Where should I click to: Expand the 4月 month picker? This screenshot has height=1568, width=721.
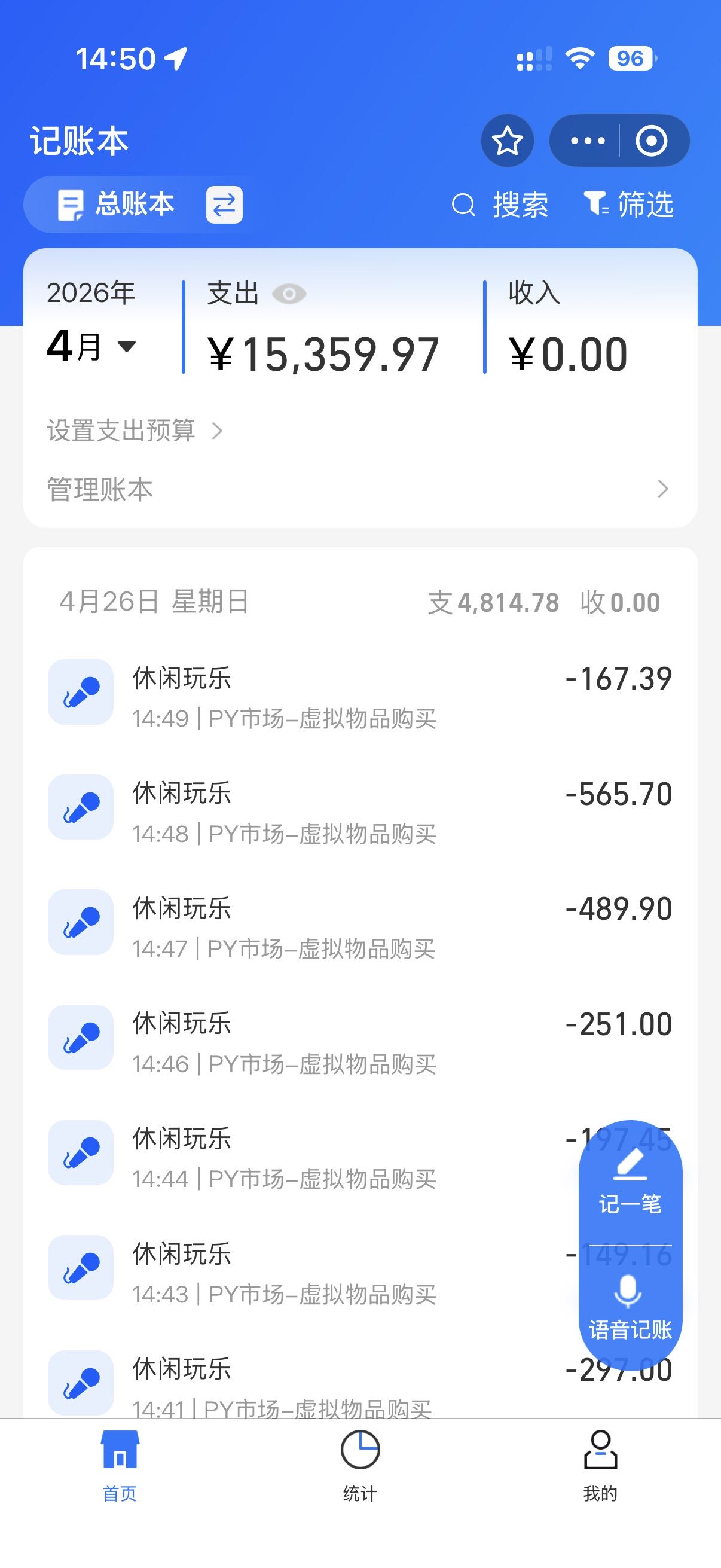click(91, 346)
